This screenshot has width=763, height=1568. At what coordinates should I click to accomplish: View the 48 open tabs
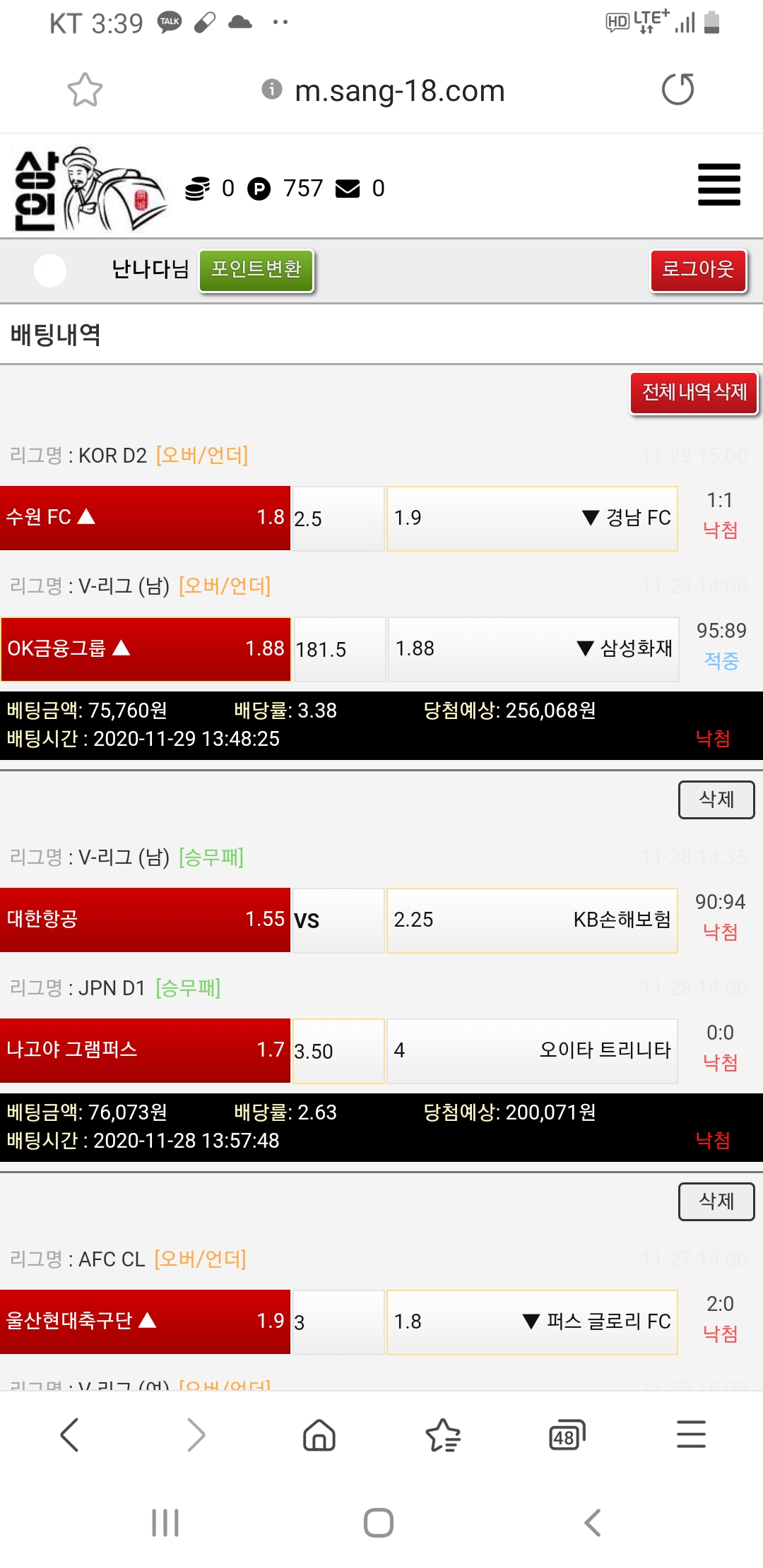coord(567,1435)
